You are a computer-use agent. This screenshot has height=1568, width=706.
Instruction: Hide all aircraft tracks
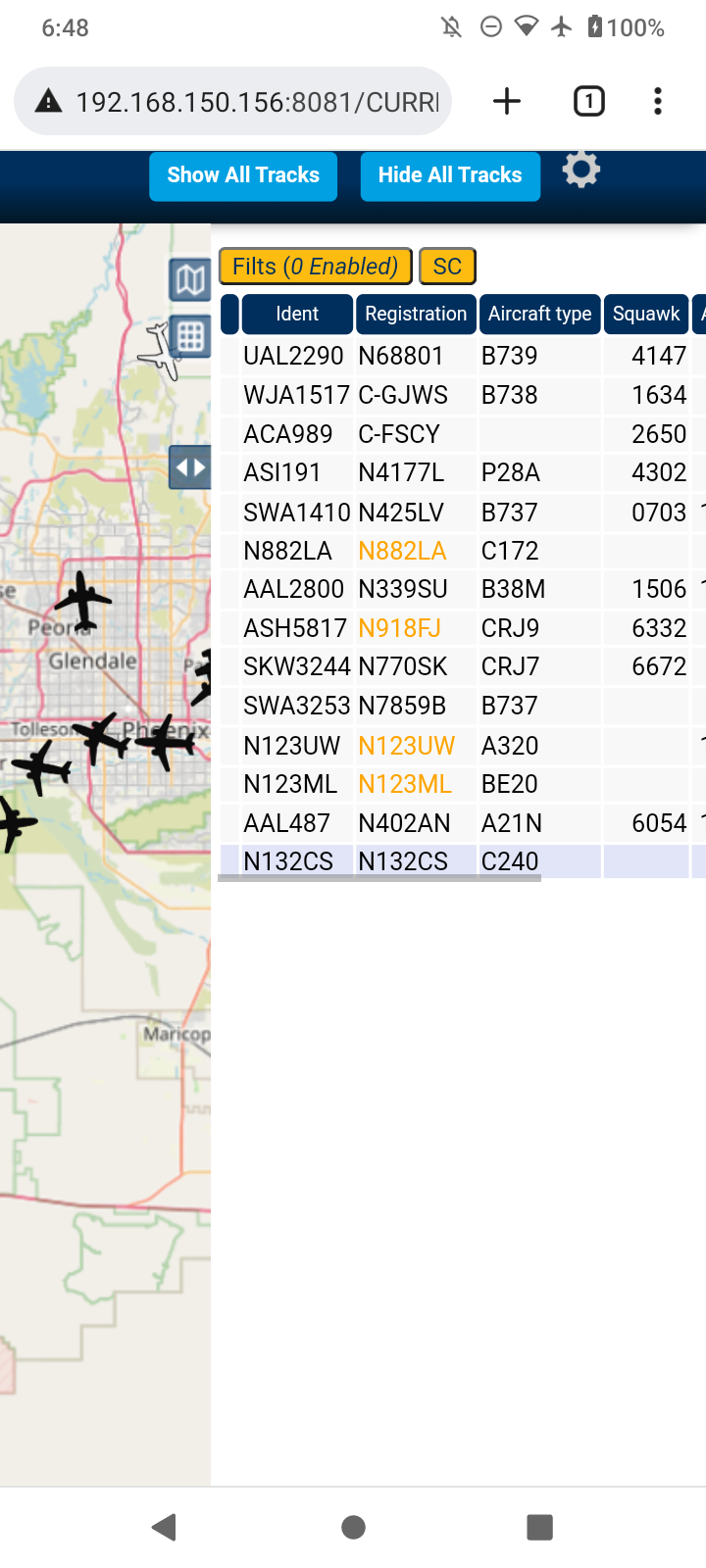pos(450,175)
